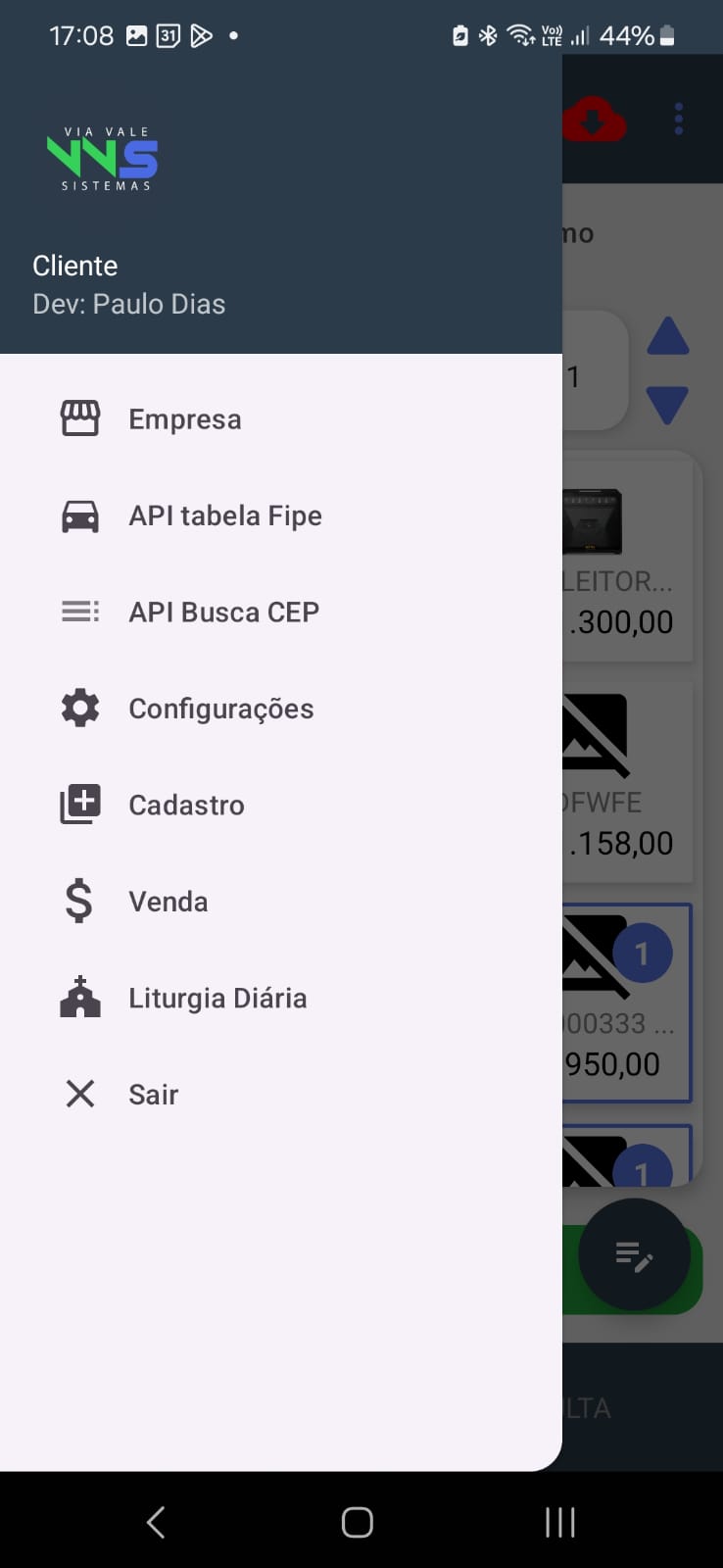Open the Empresa menu item
This screenshot has height=1568, width=723.
[184, 419]
